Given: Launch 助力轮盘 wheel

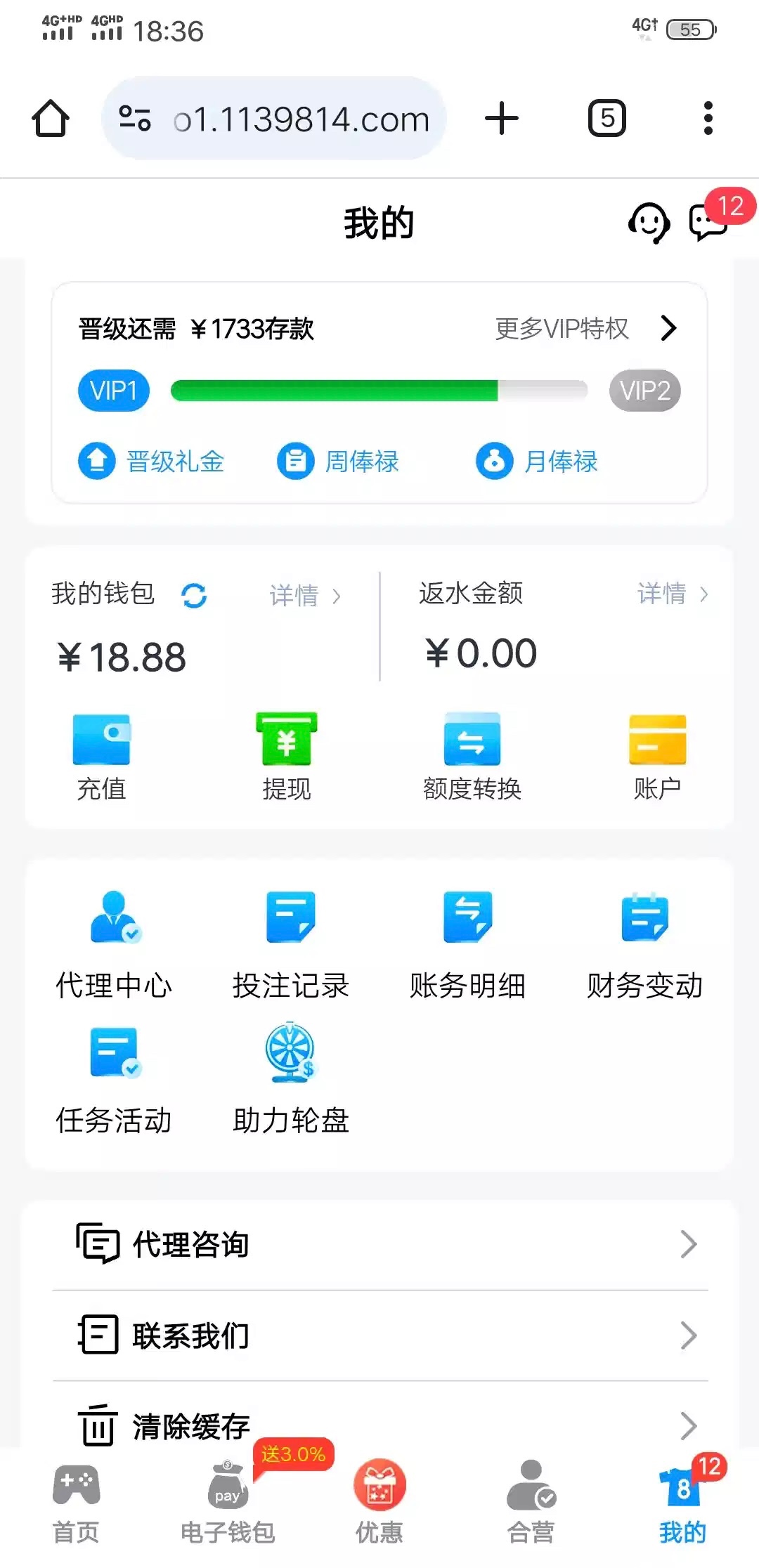Looking at the screenshot, I should pyautogui.click(x=291, y=1080).
